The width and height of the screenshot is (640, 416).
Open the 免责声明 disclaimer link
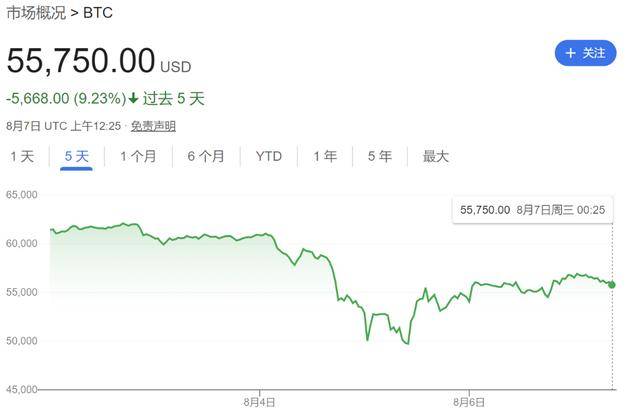[153, 126]
